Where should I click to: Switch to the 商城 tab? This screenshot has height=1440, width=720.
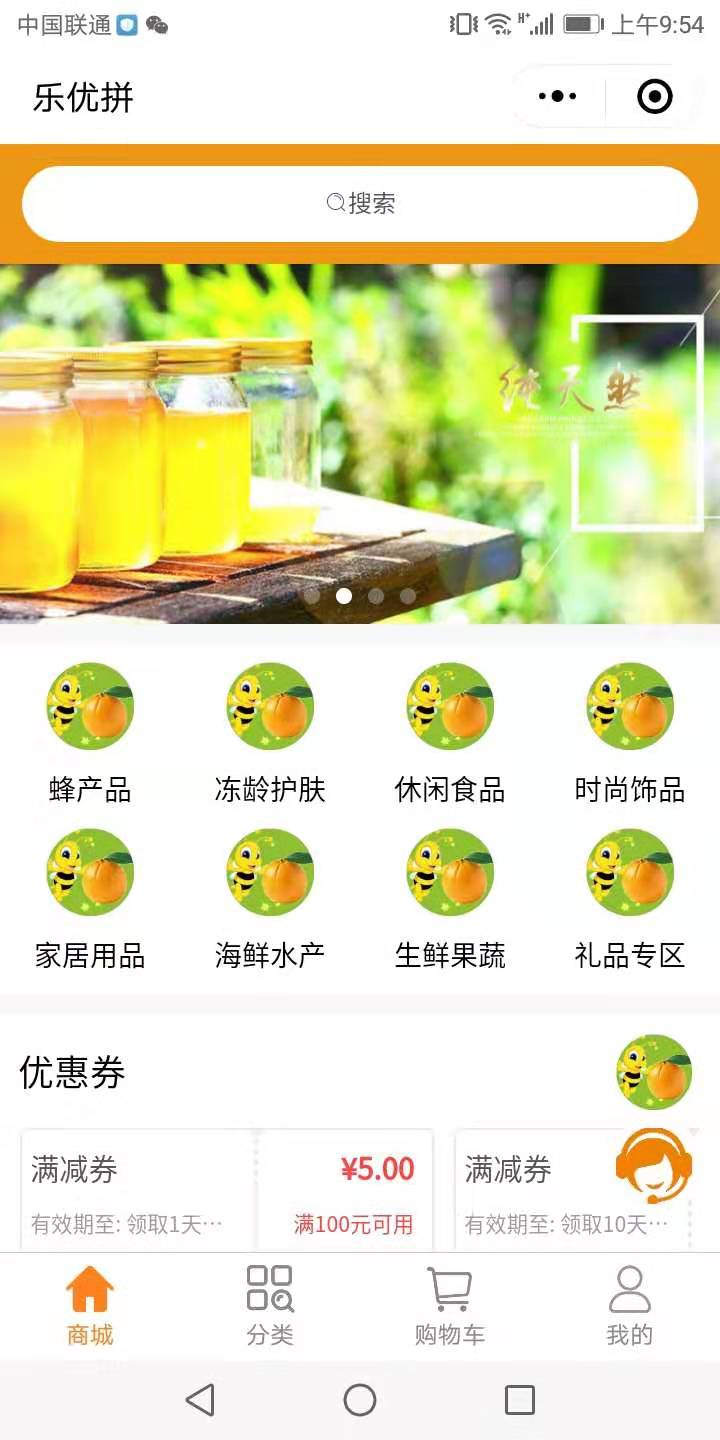[90, 1305]
